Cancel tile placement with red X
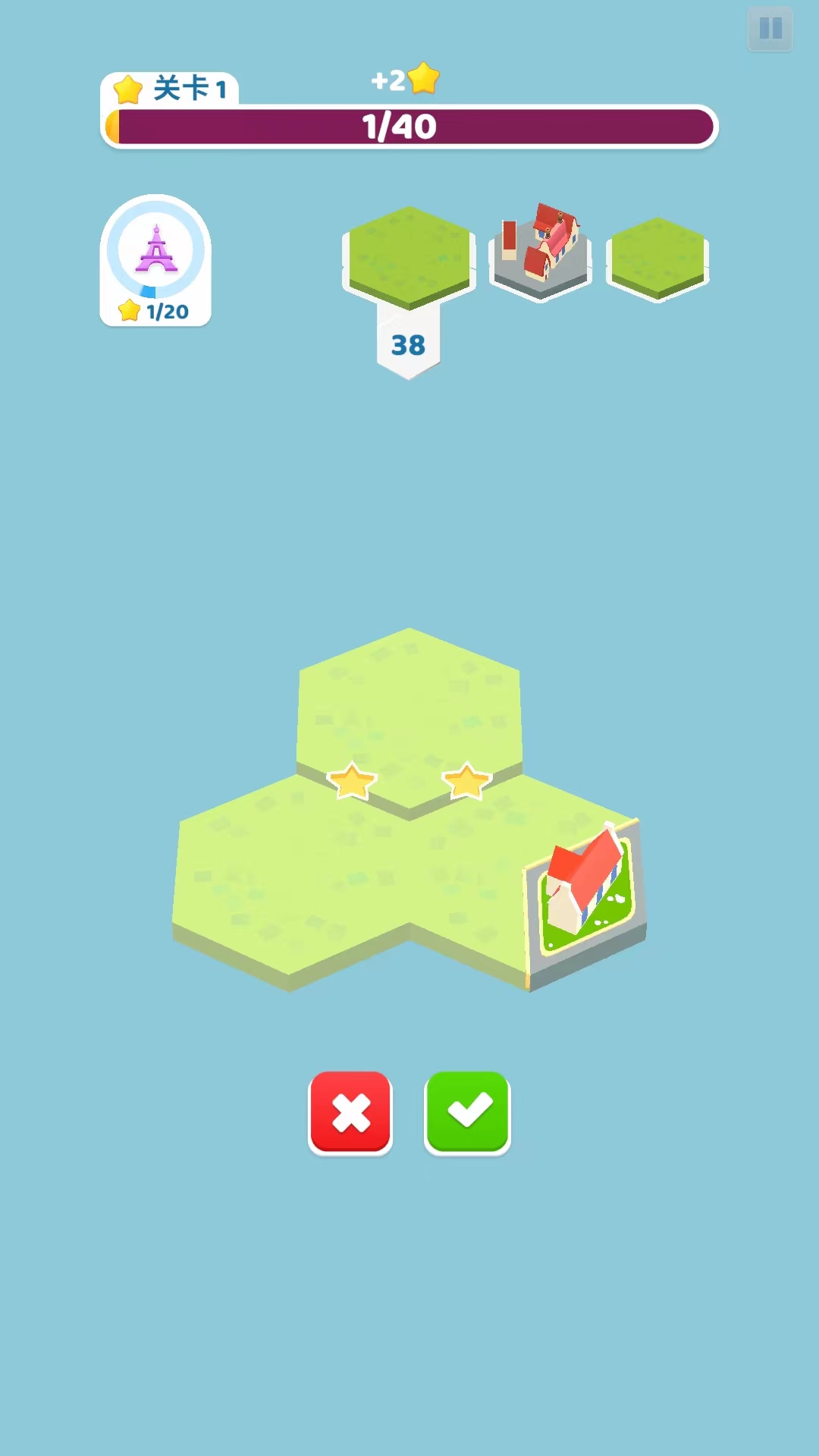 click(350, 1112)
